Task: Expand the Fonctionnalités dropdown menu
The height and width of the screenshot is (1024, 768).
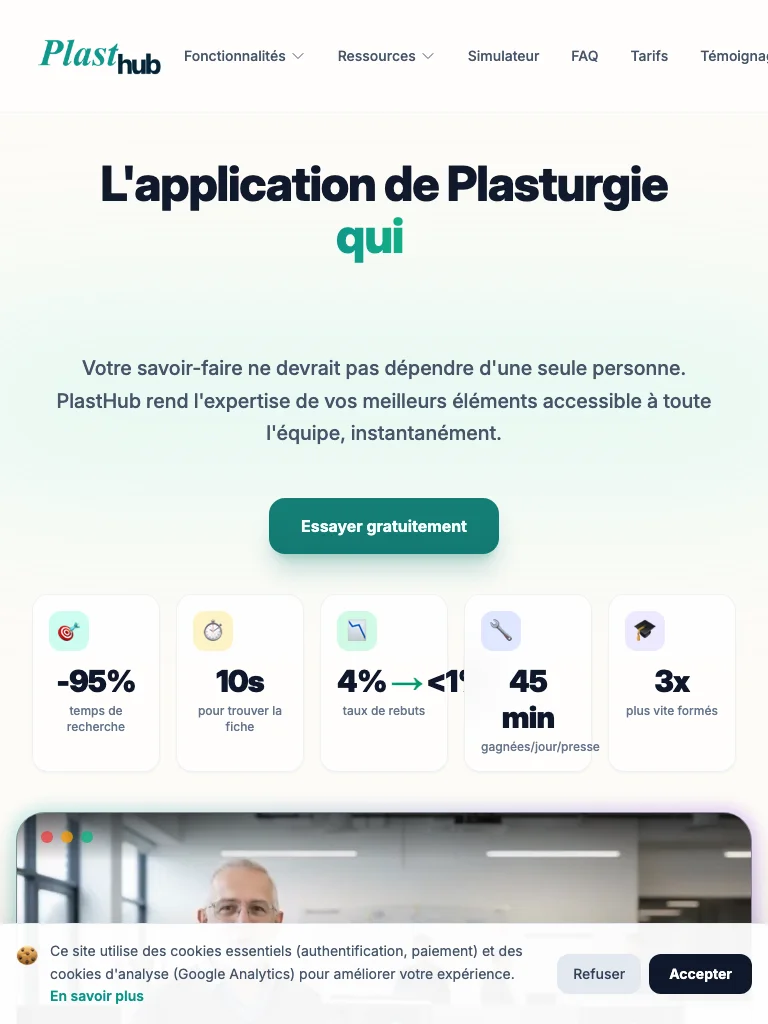Action: tap(243, 56)
